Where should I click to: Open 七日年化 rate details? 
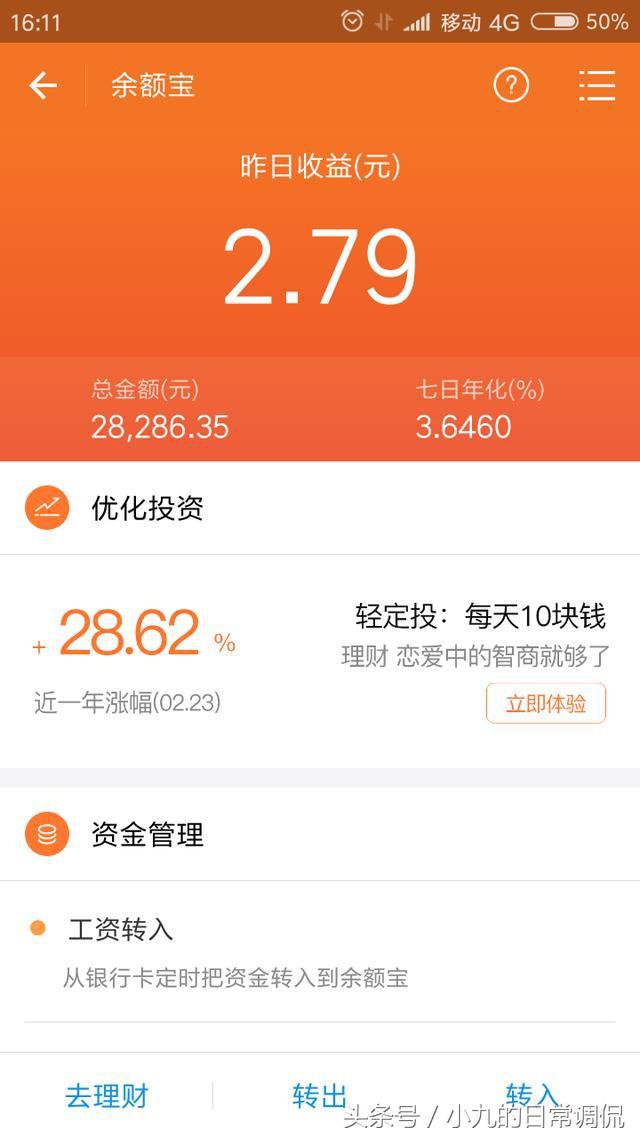(478, 410)
